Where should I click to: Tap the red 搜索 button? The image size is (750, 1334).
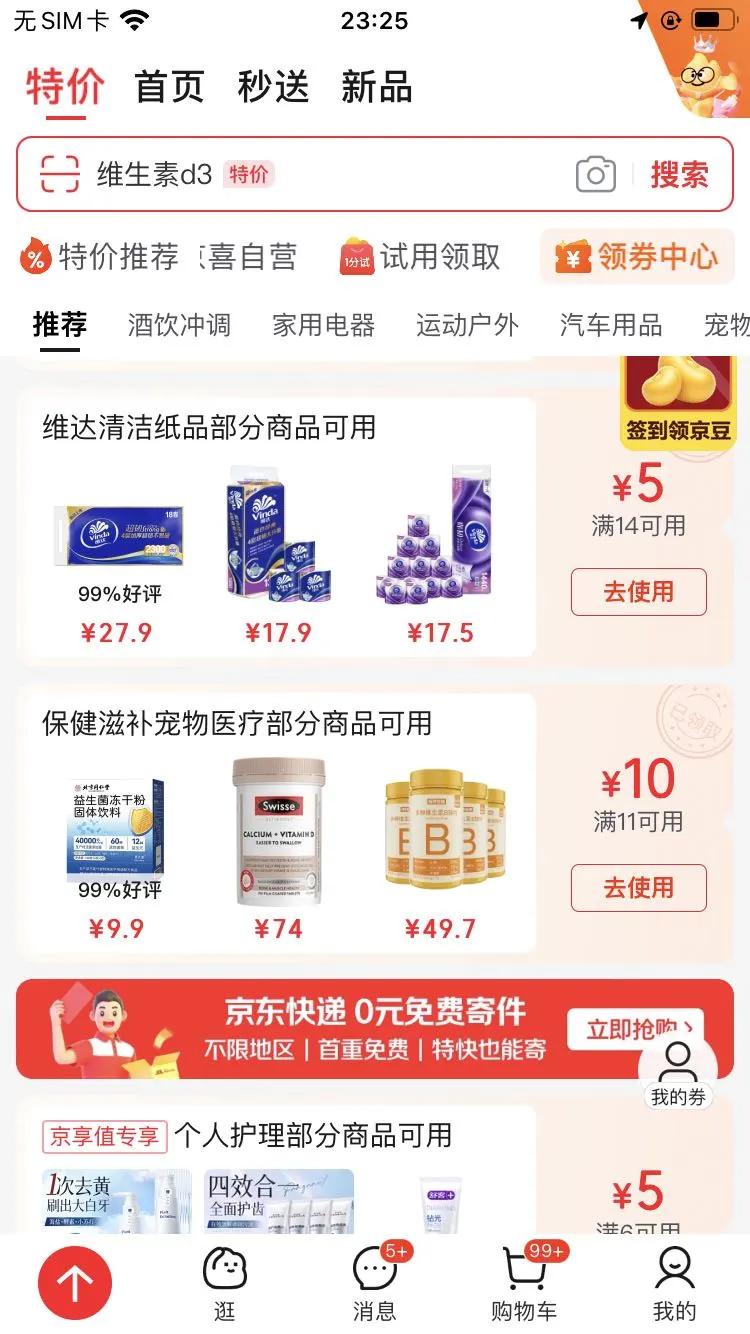pos(679,175)
